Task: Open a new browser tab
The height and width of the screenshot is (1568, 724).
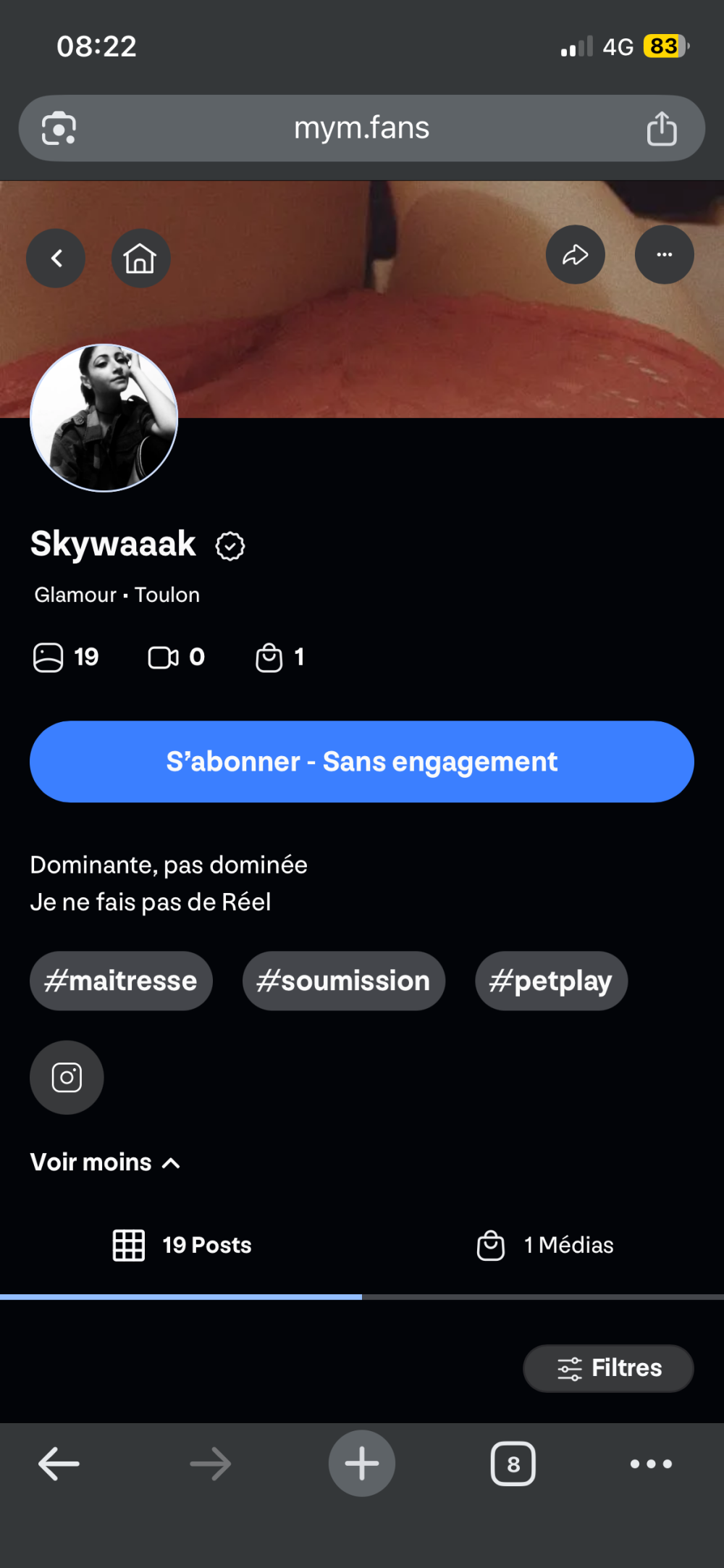Action: pos(362,1463)
